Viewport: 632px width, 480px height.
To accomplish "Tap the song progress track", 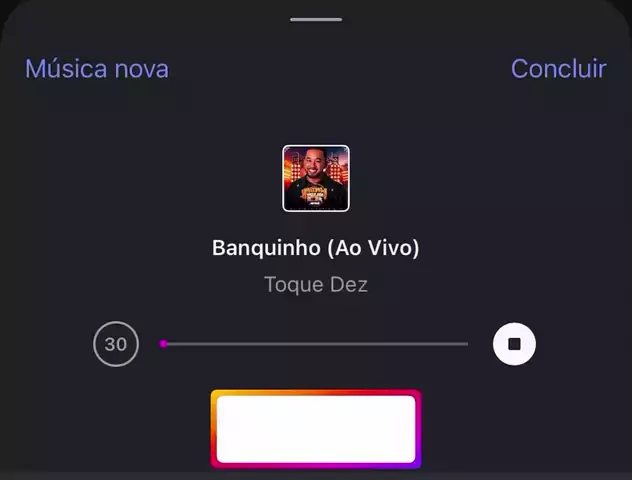I will coord(315,344).
